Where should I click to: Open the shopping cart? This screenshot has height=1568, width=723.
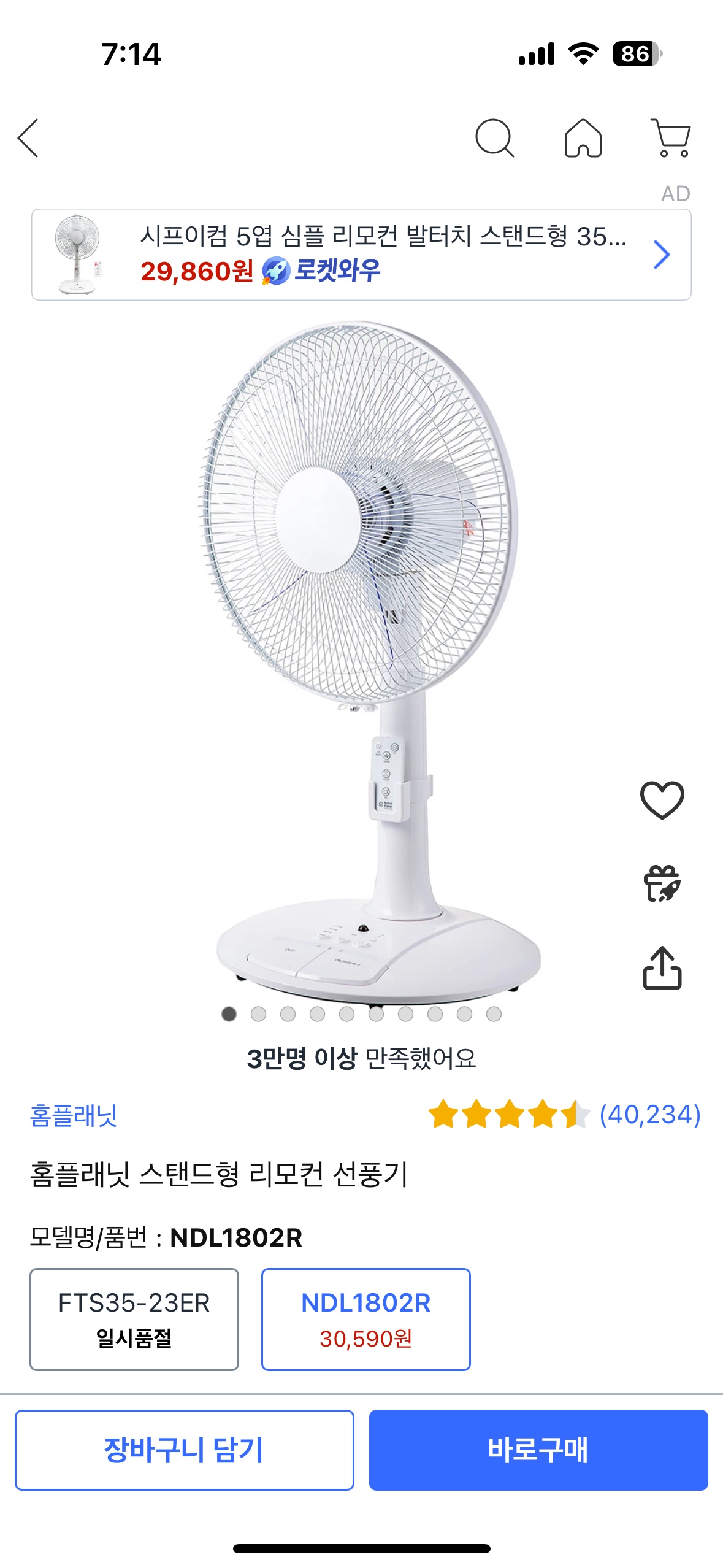[671, 138]
